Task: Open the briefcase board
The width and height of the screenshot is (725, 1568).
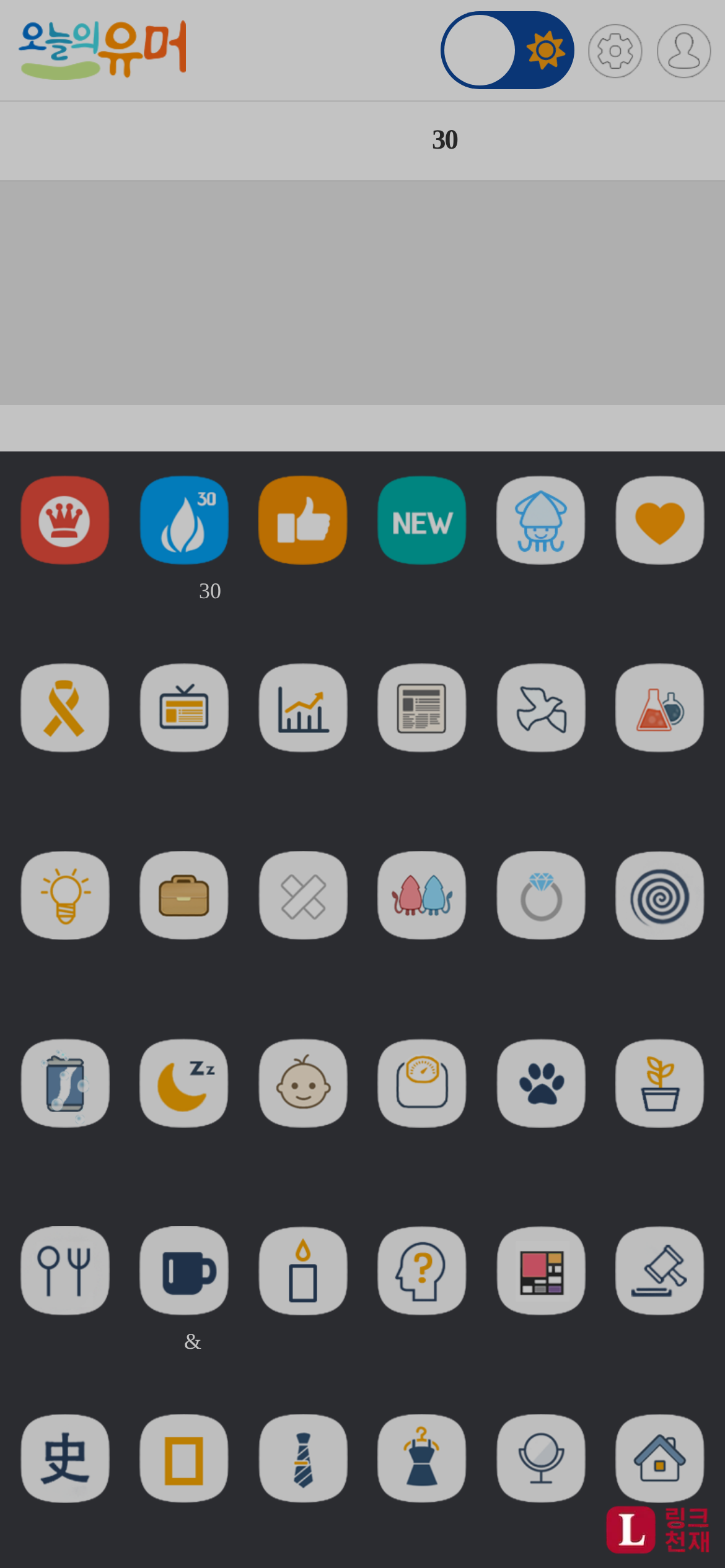Action: point(184,895)
